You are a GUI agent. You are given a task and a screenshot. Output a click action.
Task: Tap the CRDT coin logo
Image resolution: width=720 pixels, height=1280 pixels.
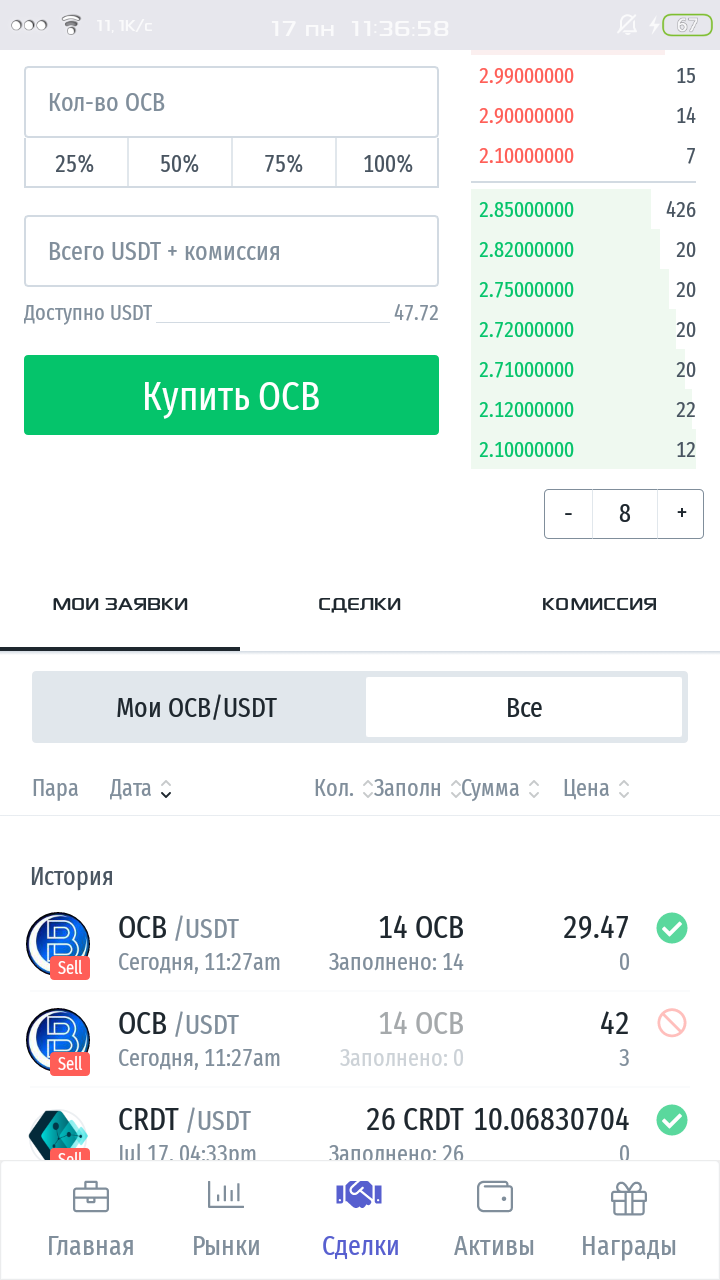pos(58,1130)
